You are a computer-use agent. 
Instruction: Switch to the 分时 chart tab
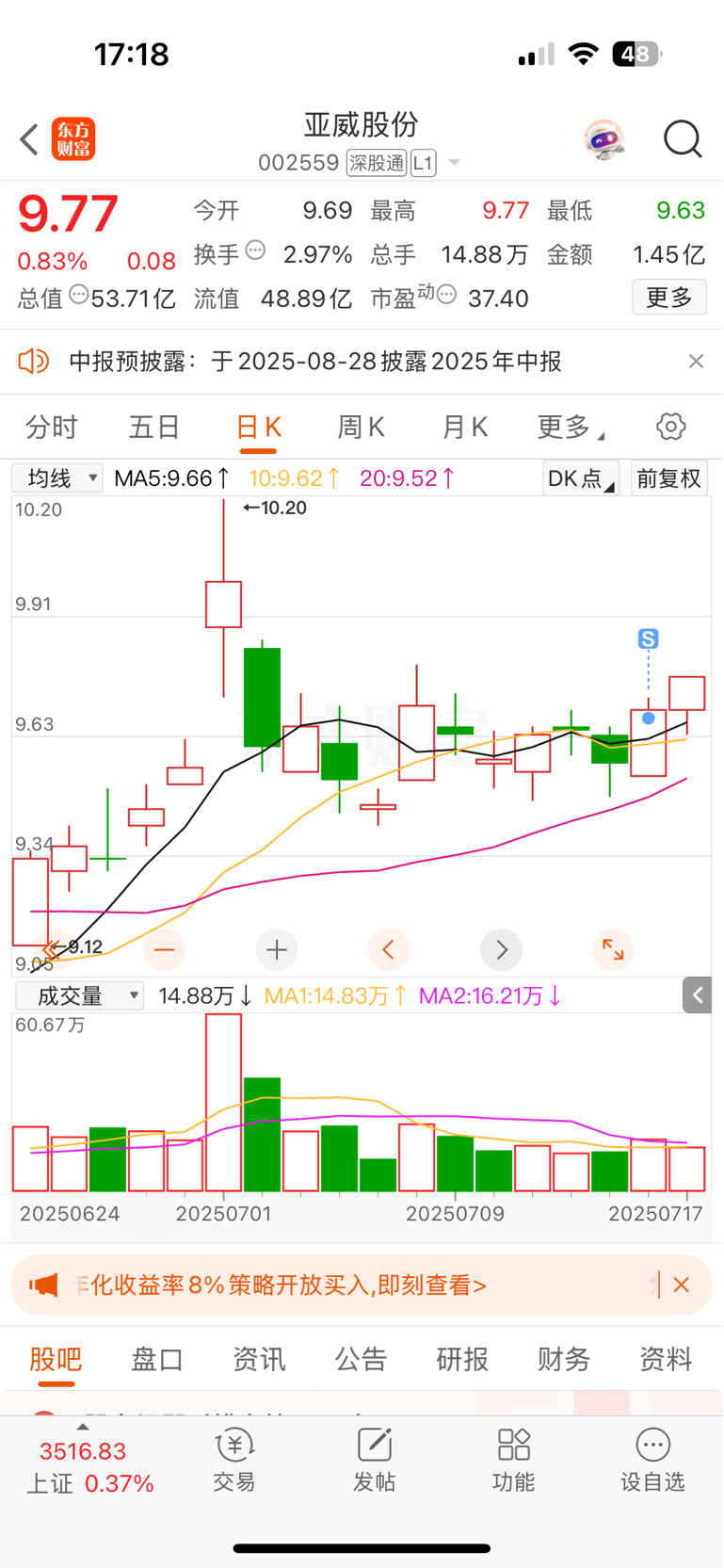pos(52,428)
